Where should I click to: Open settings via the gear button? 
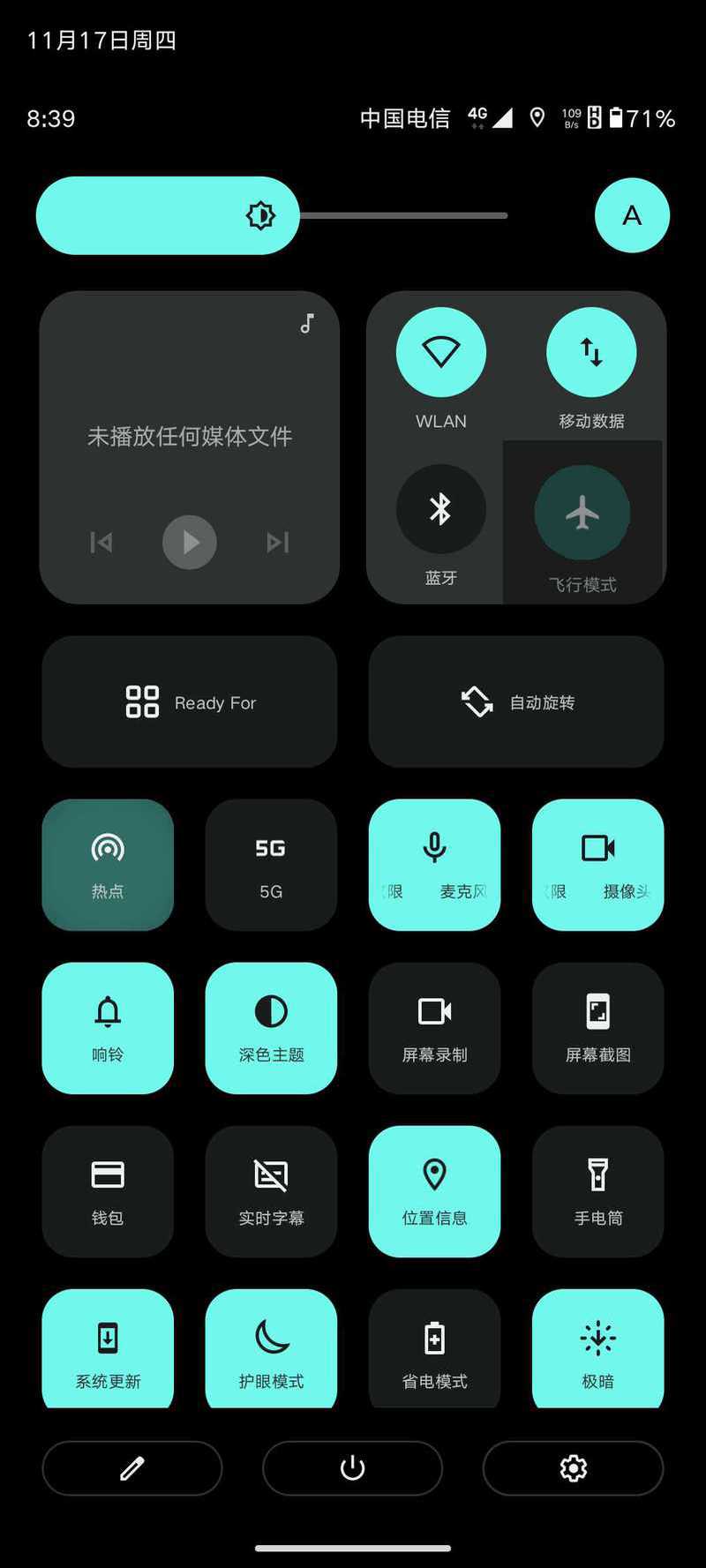(573, 1468)
